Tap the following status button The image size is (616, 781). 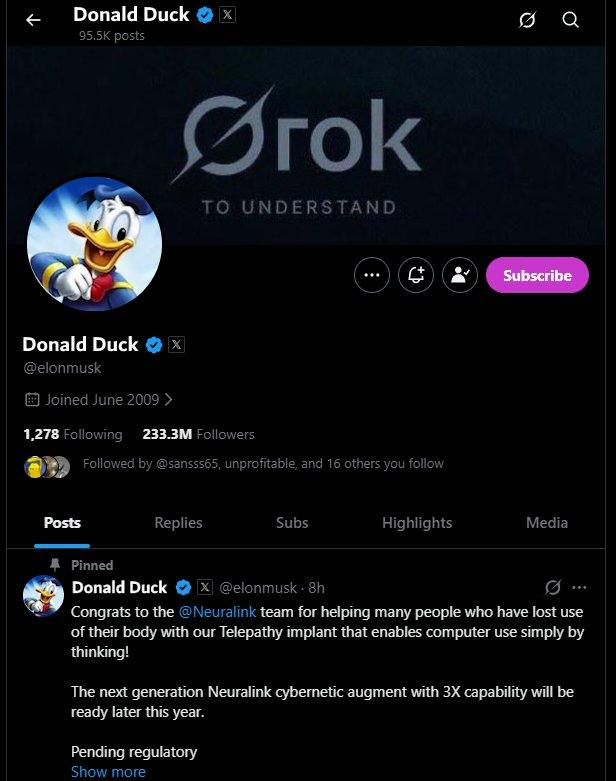[459, 275]
